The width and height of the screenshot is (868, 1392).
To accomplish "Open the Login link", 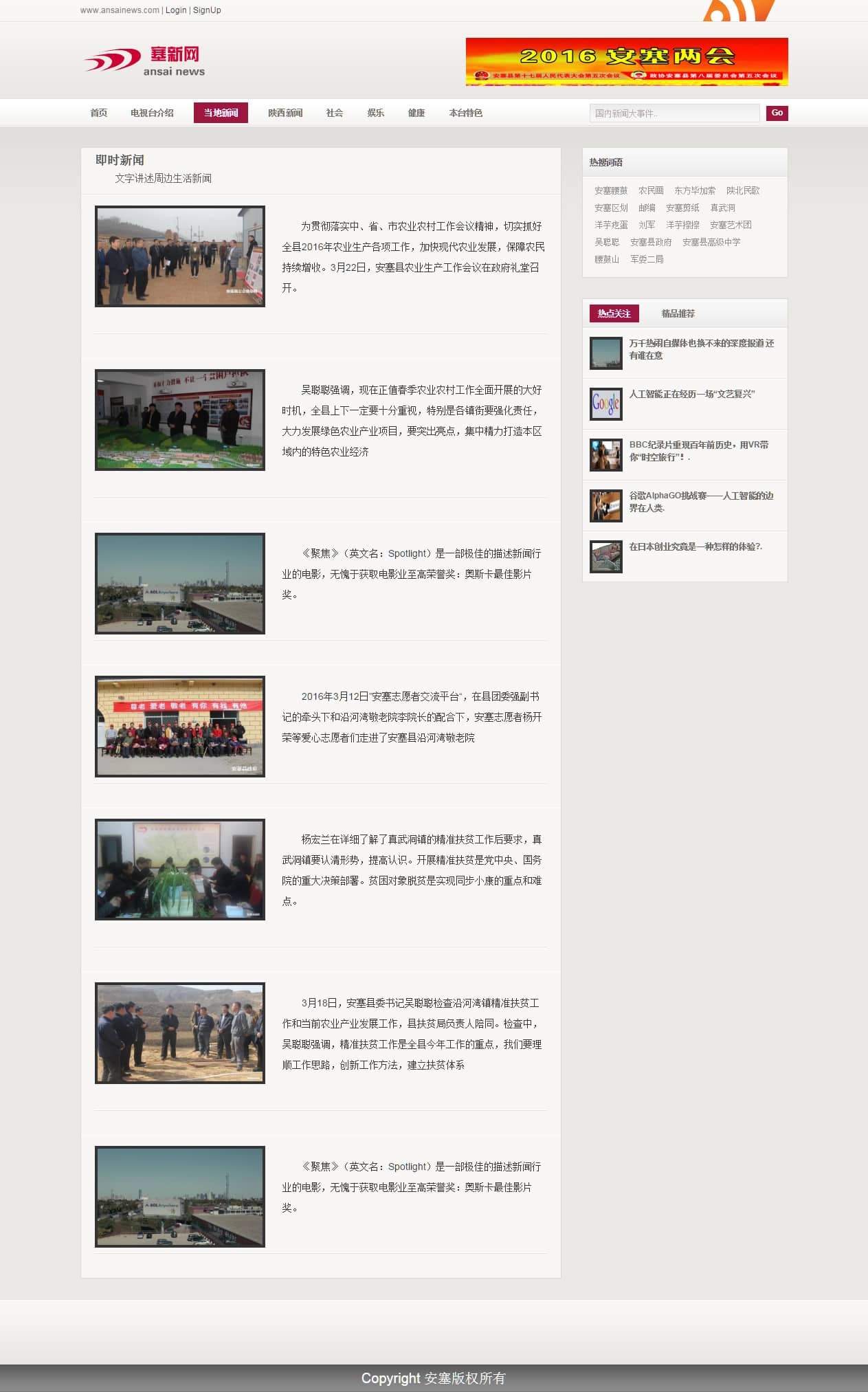I will coord(176,10).
